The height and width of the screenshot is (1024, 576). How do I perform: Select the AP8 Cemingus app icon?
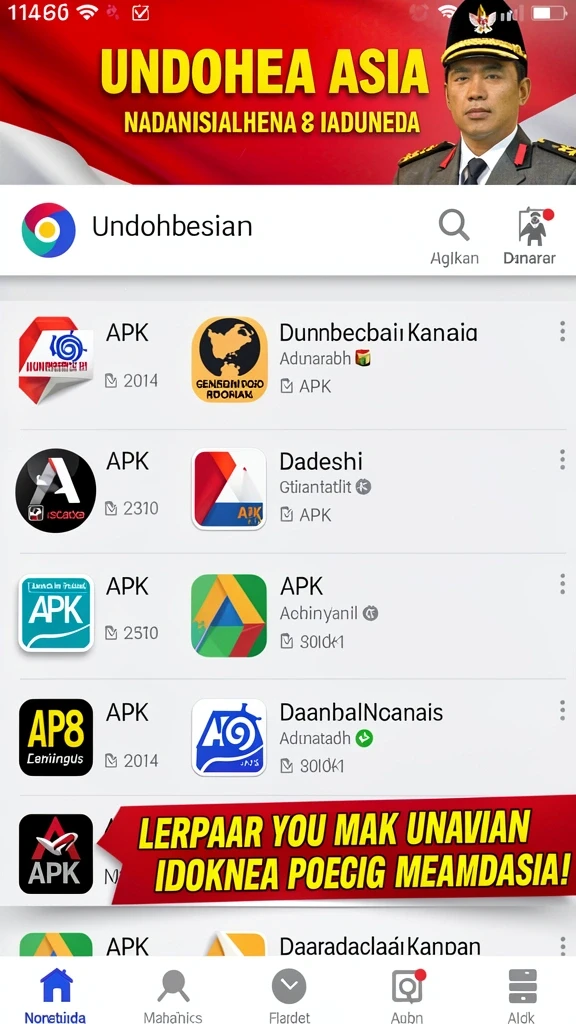[56, 737]
